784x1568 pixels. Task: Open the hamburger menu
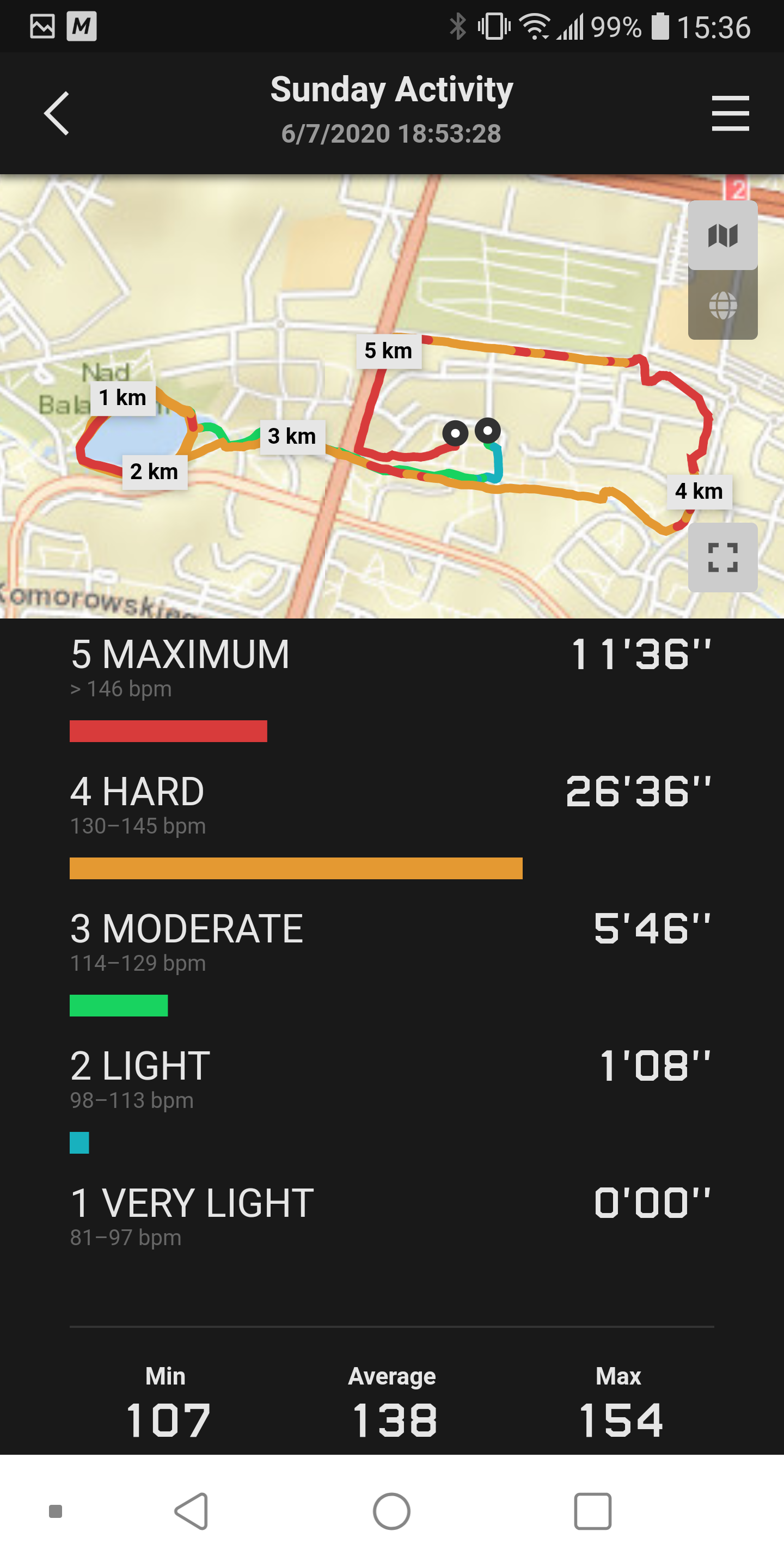(731, 113)
